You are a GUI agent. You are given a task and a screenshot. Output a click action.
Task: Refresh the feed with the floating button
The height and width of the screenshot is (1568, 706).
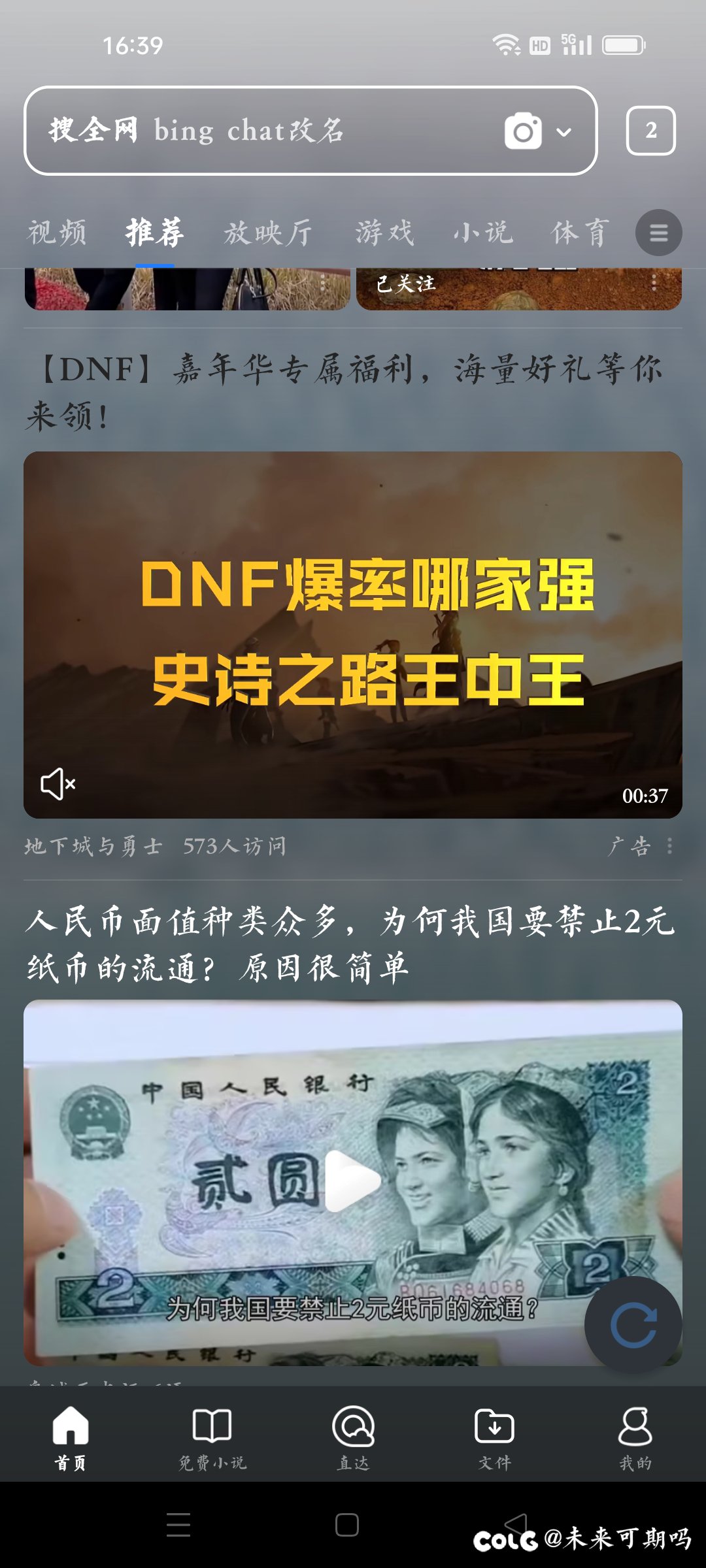633,1325
